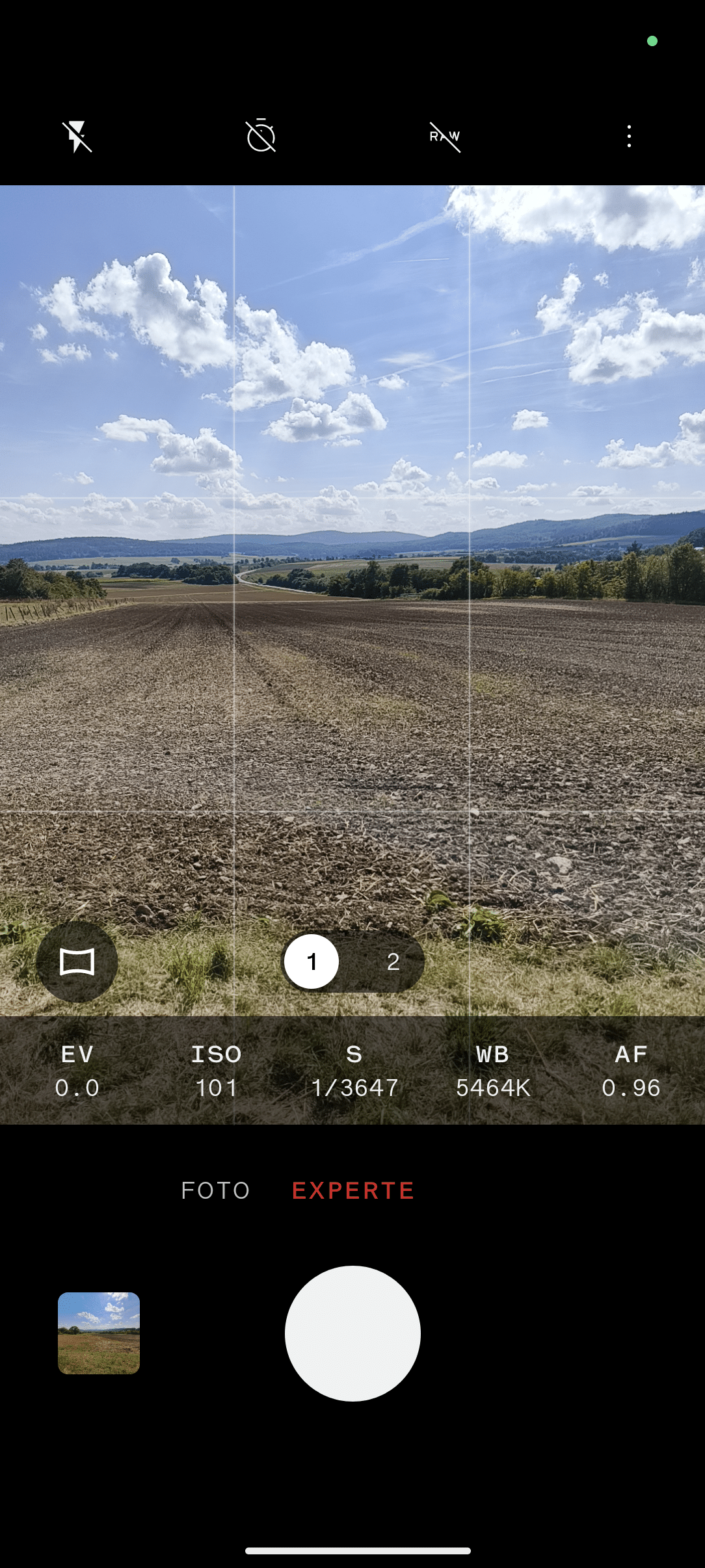Screen dimensions: 705x1568
Task: Take a photo with the shutter button
Action: pos(352,1333)
